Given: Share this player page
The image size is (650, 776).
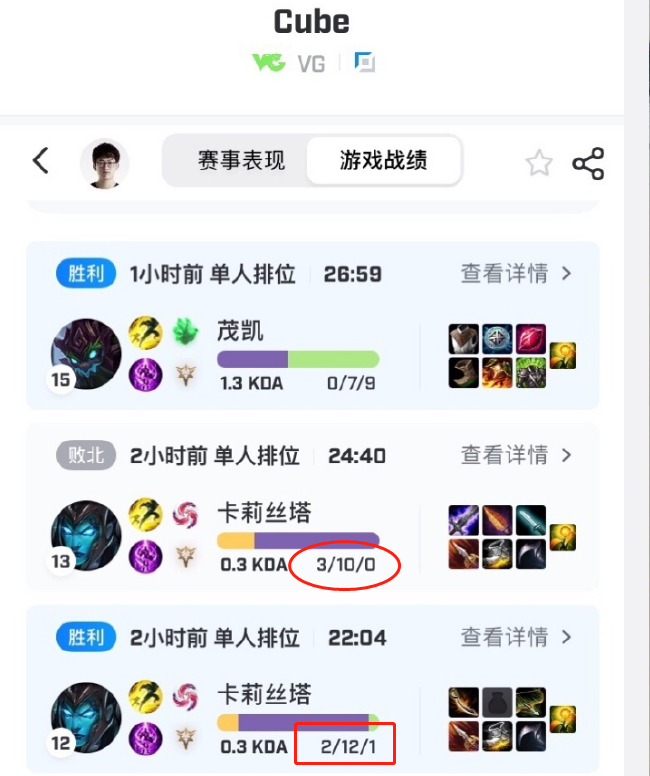Looking at the screenshot, I should (588, 163).
